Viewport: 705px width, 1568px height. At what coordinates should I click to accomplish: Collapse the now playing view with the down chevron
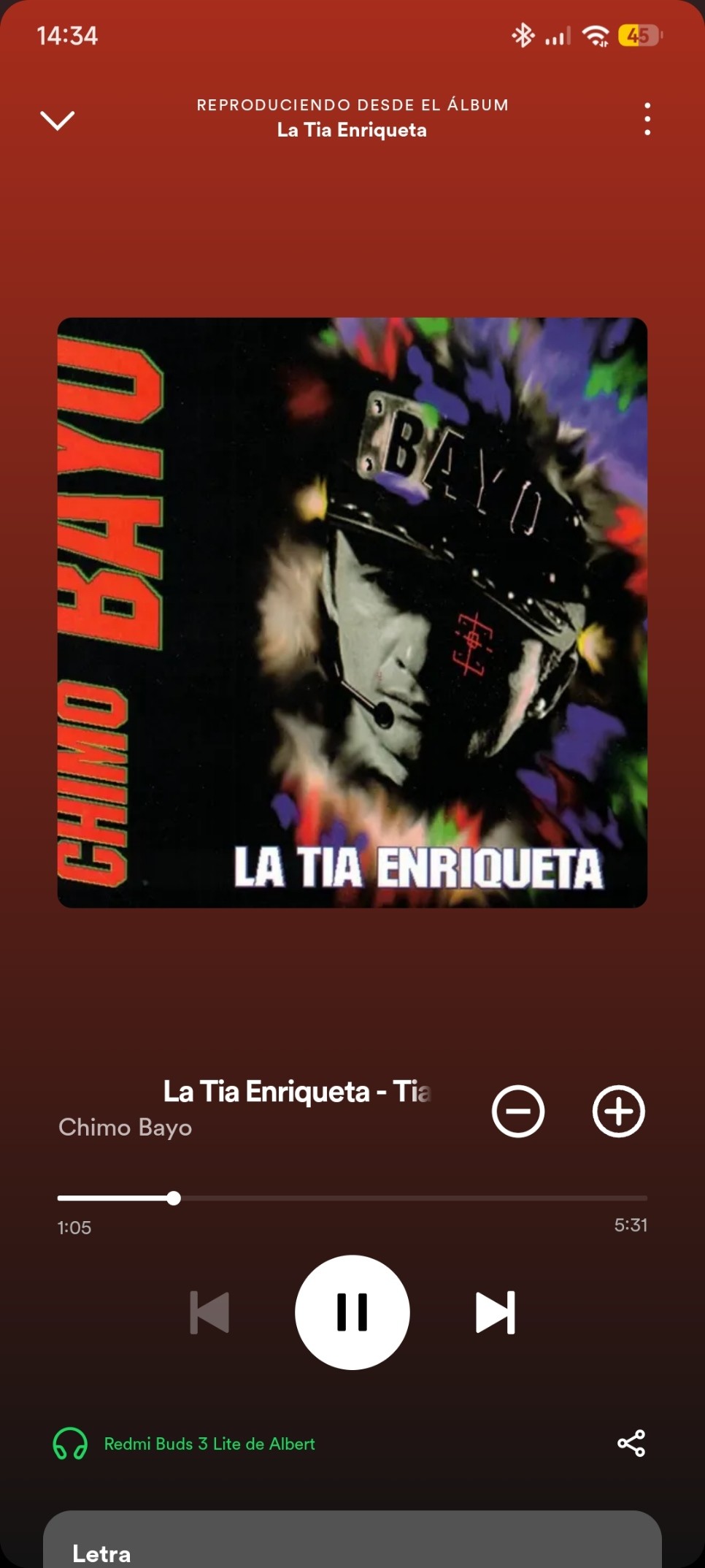[57, 121]
